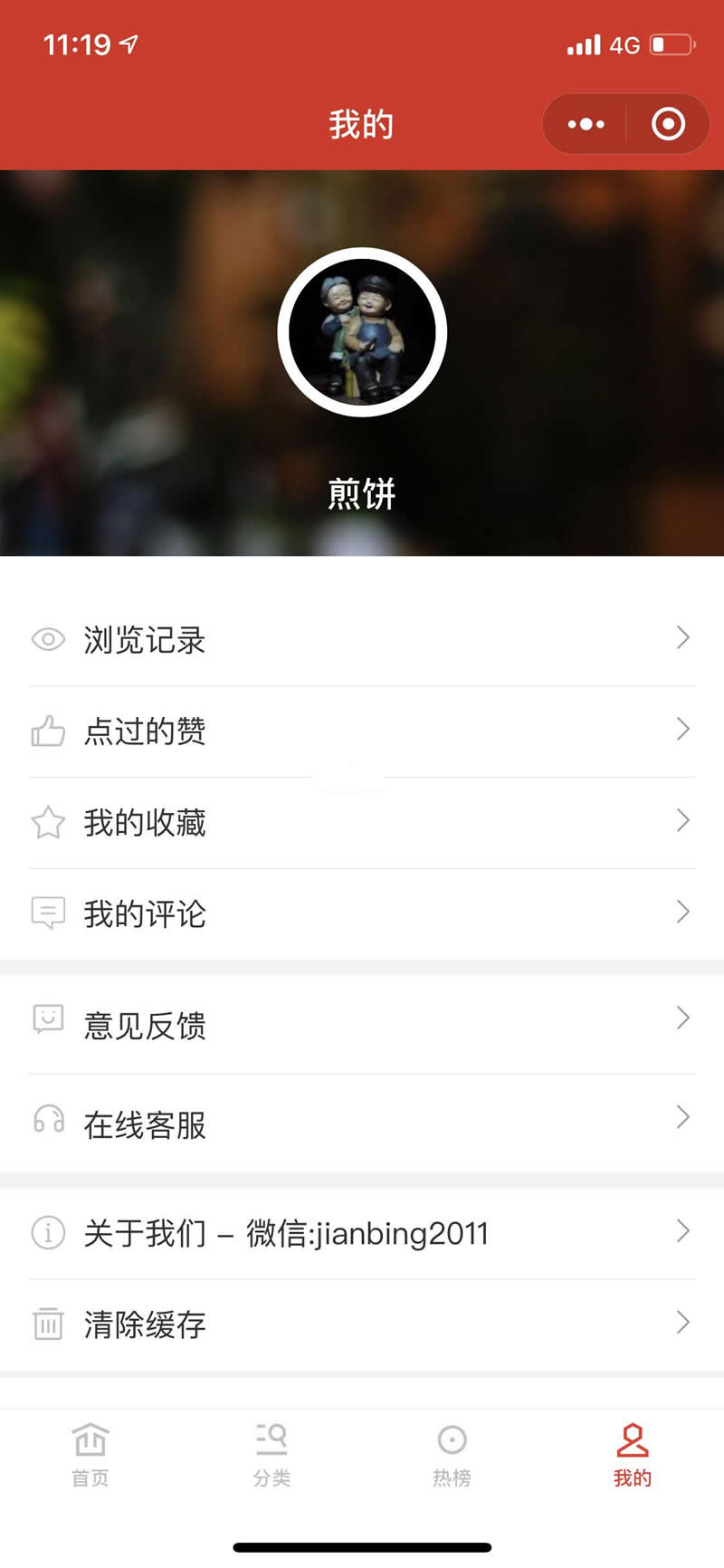
Task: Go to the 分类 categories tab
Action: 271,1455
